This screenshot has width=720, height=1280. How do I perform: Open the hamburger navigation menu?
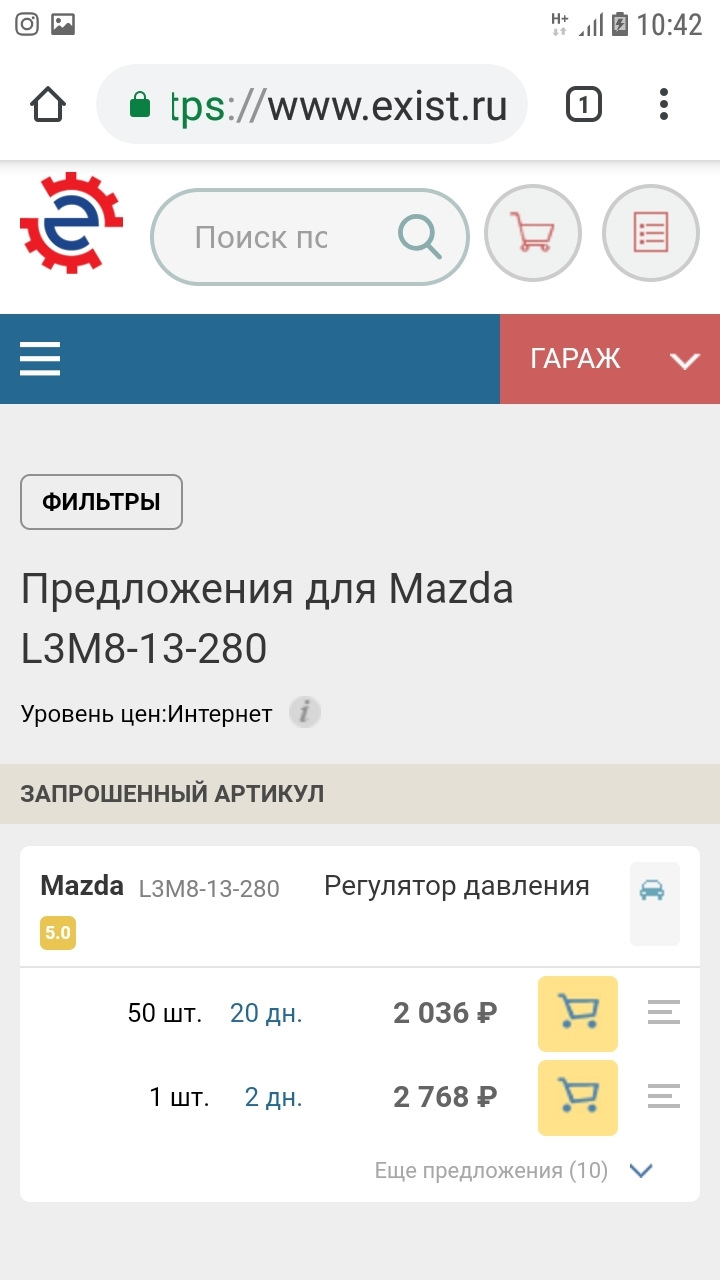pos(39,358)
